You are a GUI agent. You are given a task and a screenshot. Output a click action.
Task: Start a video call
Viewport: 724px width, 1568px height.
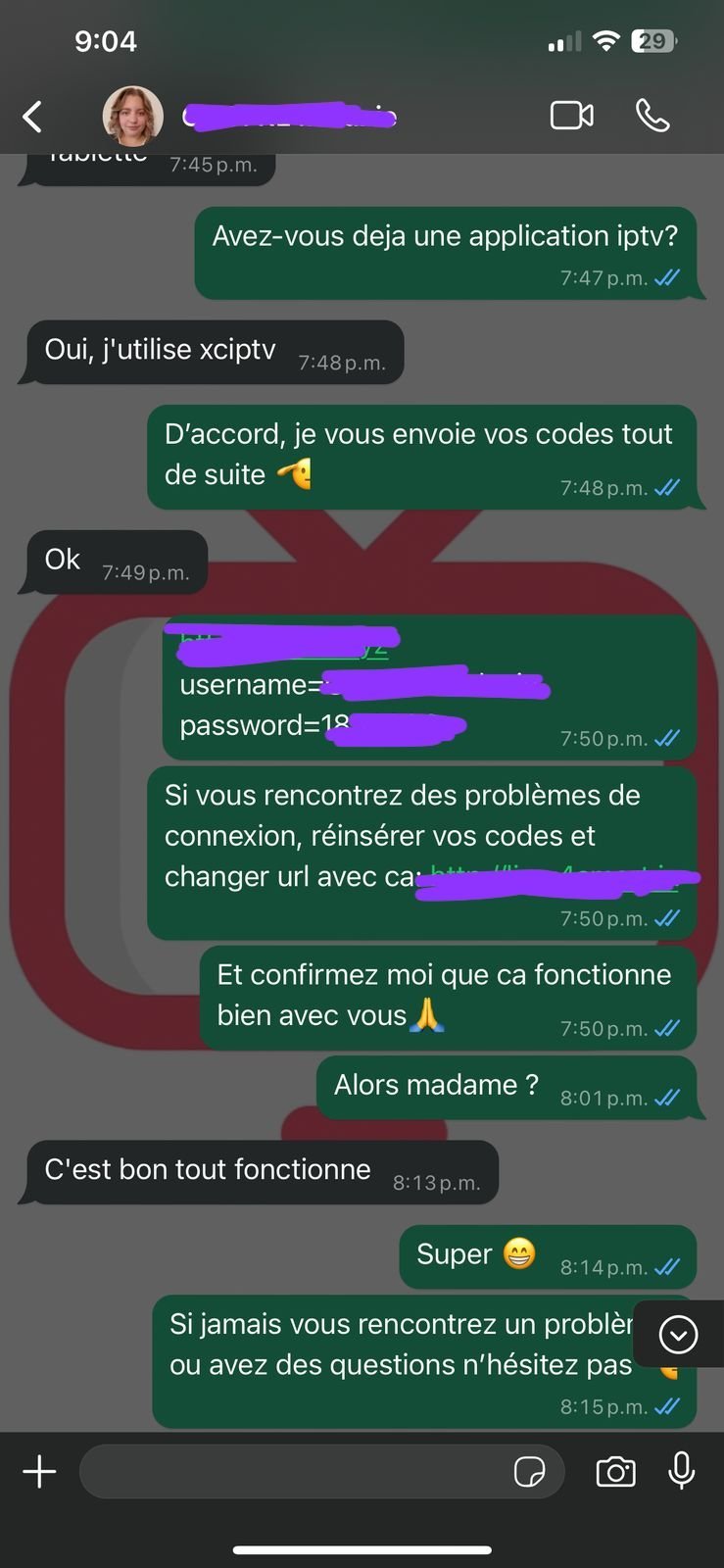click(571, 116)
